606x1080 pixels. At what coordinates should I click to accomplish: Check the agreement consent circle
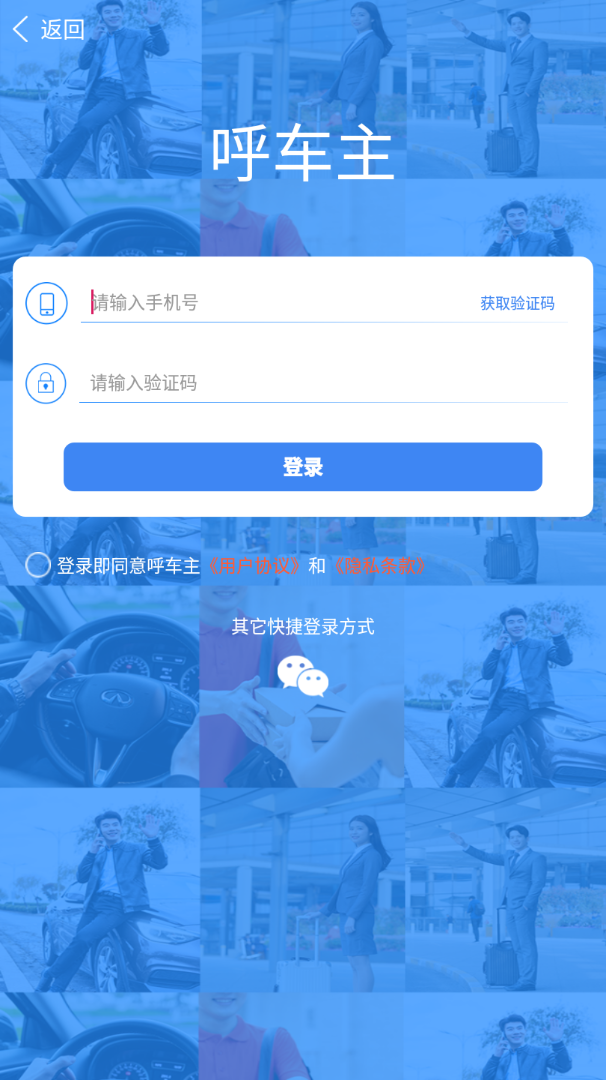click(38, 565)
